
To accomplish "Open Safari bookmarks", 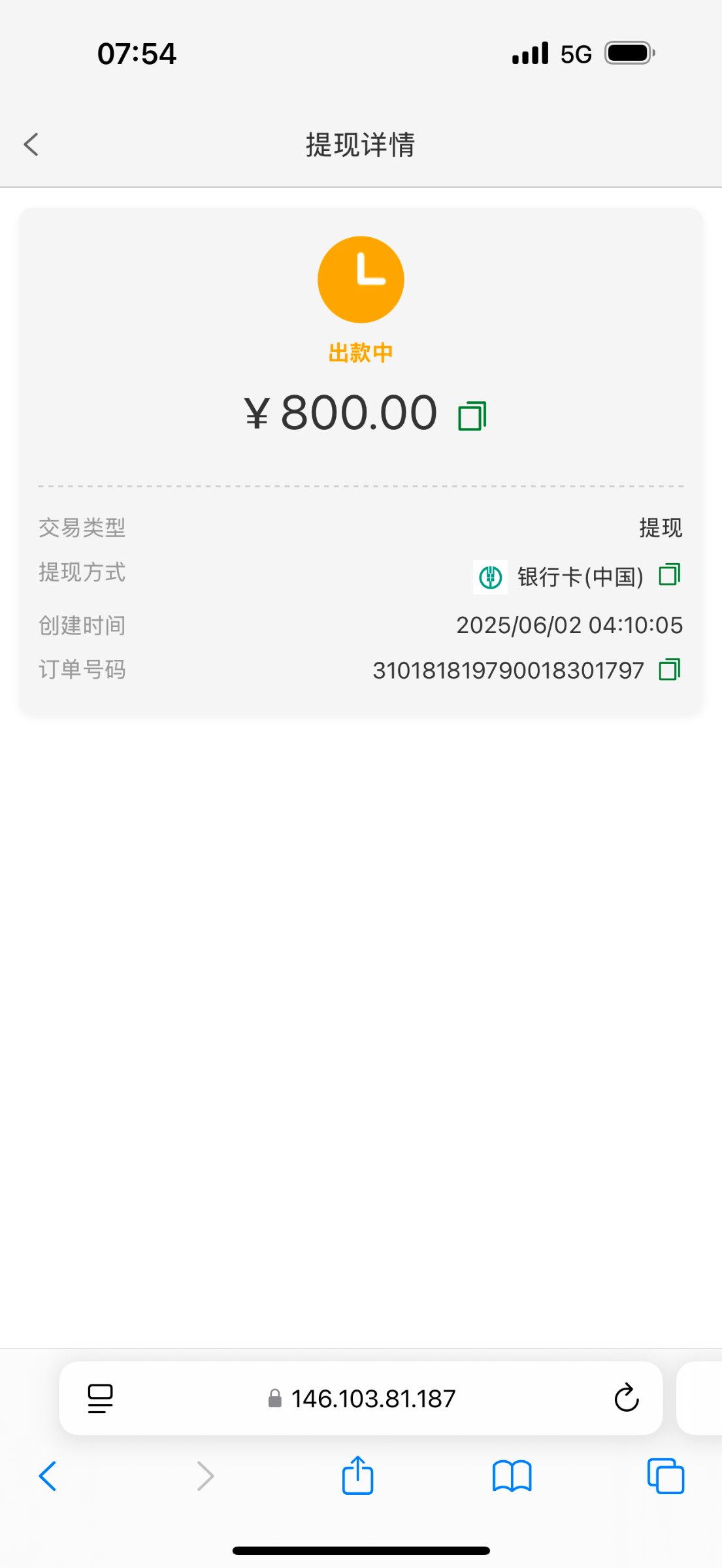I will pos(512,1476).
